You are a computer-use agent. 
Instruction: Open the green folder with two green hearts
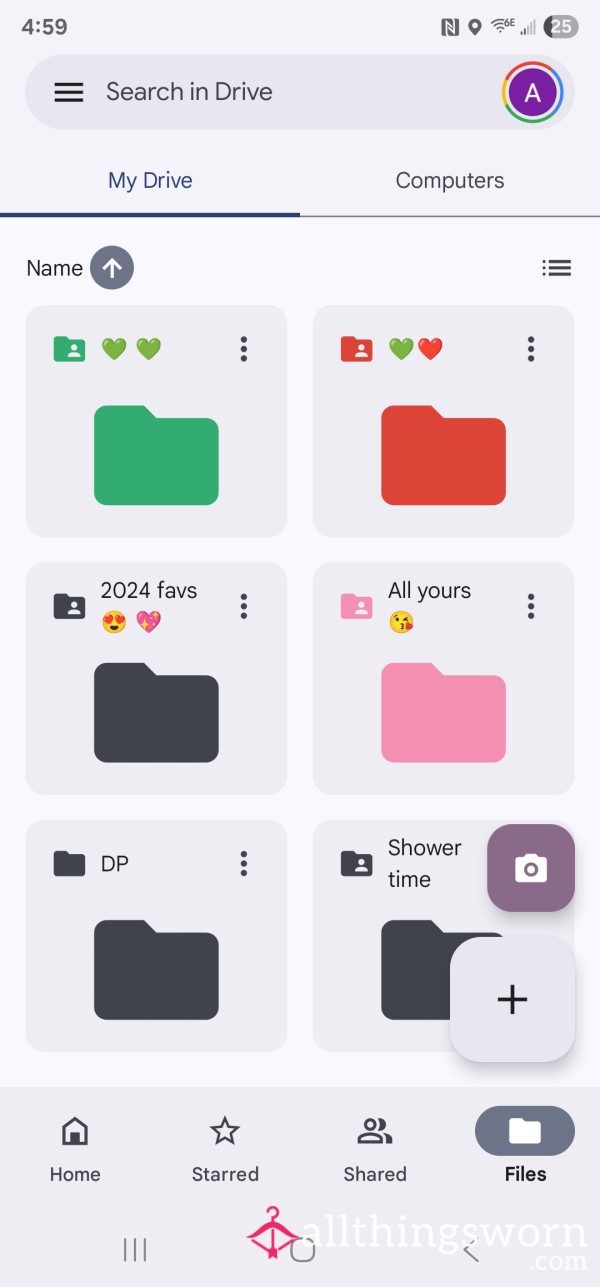pyautogui.click(x=156, y=421)
